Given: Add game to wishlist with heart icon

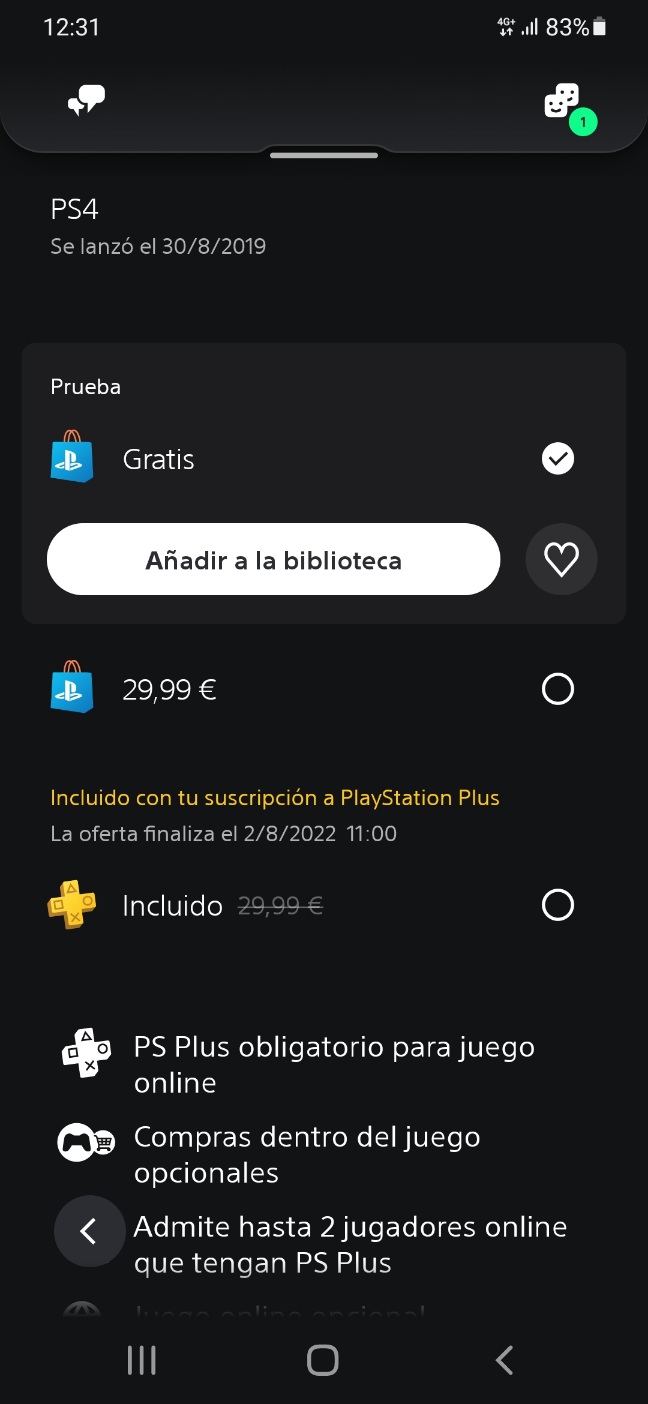Looking at the screenshot, I should pos(561,560).
